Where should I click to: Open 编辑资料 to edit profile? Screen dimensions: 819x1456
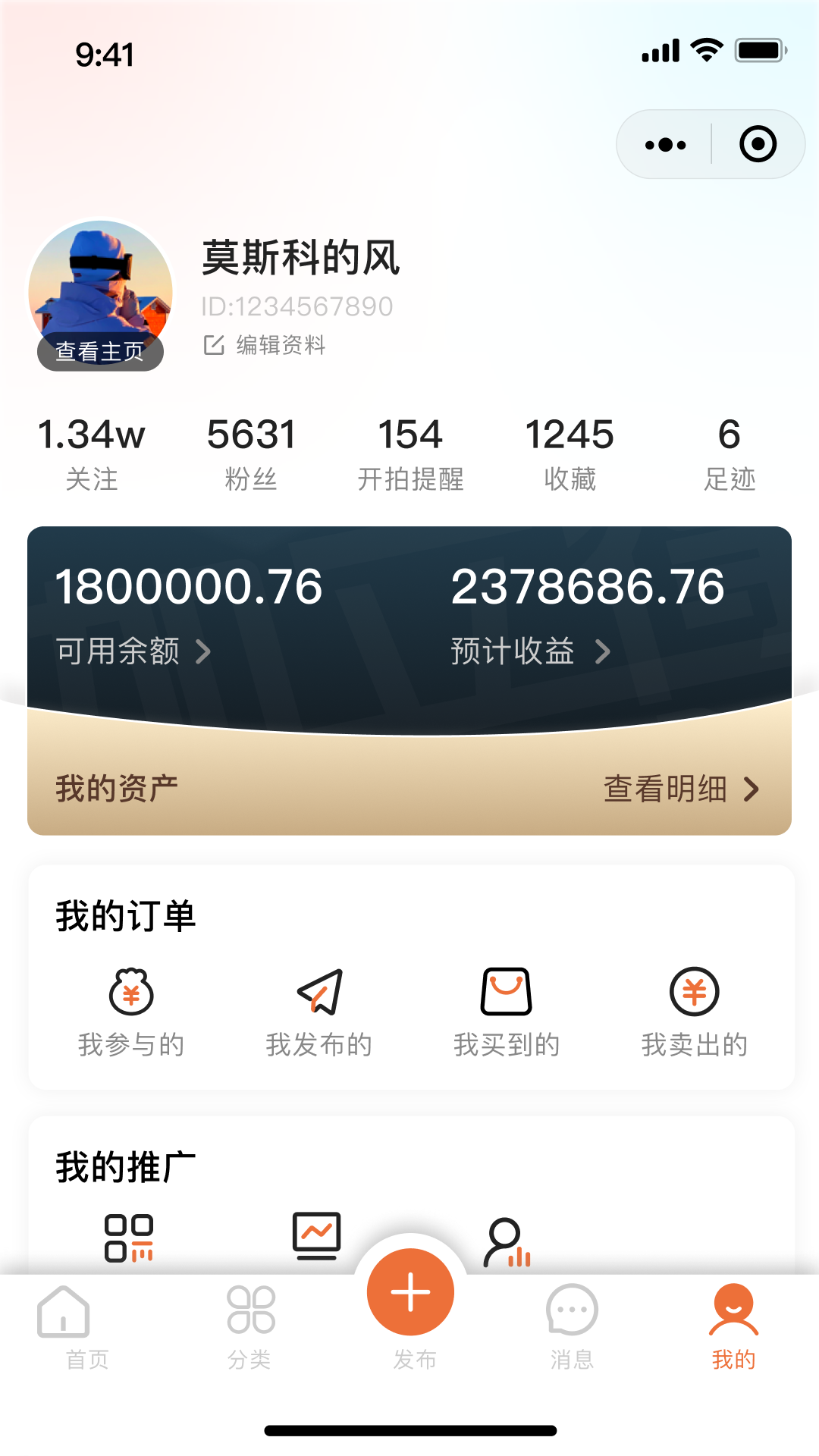[x=265, y=345]
